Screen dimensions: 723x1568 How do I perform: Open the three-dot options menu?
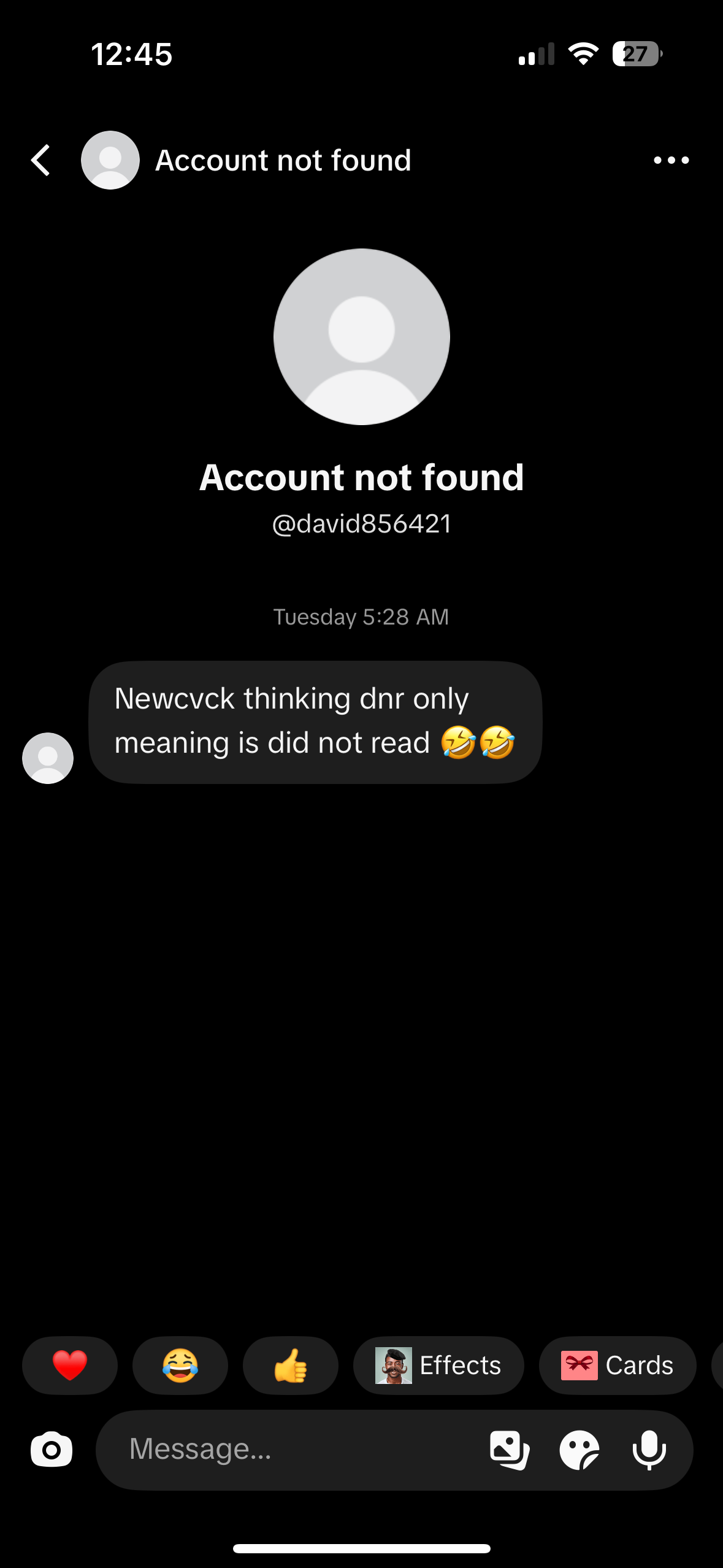click(x=671, y=160)
